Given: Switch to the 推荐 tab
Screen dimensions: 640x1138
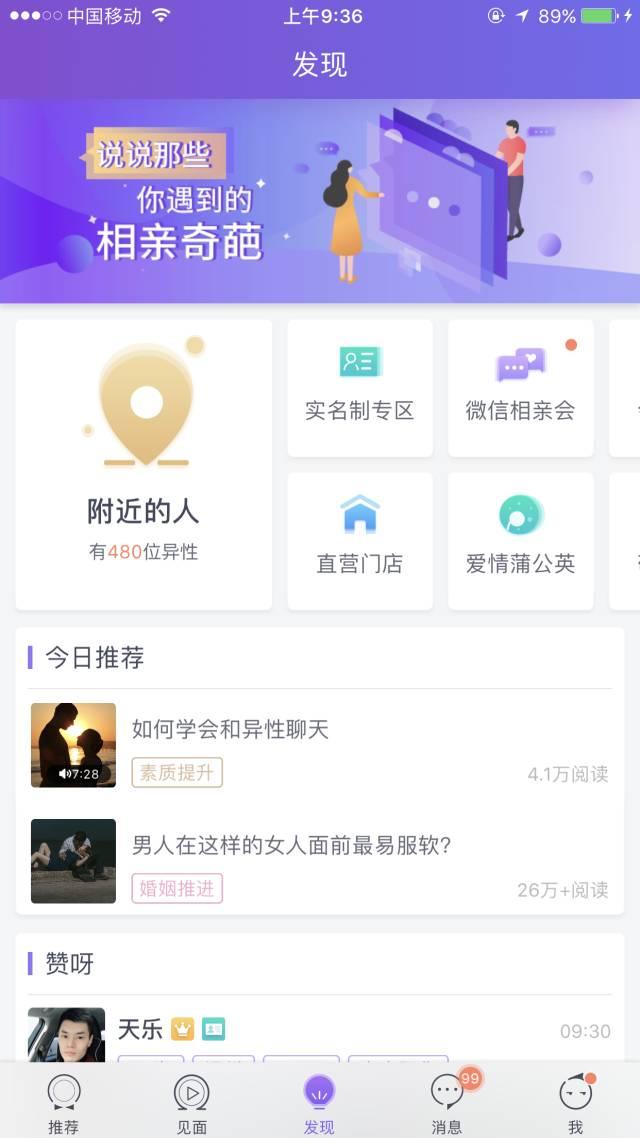Looking at the screenshot, I should pyautogui.click(x=64, y=1103).
